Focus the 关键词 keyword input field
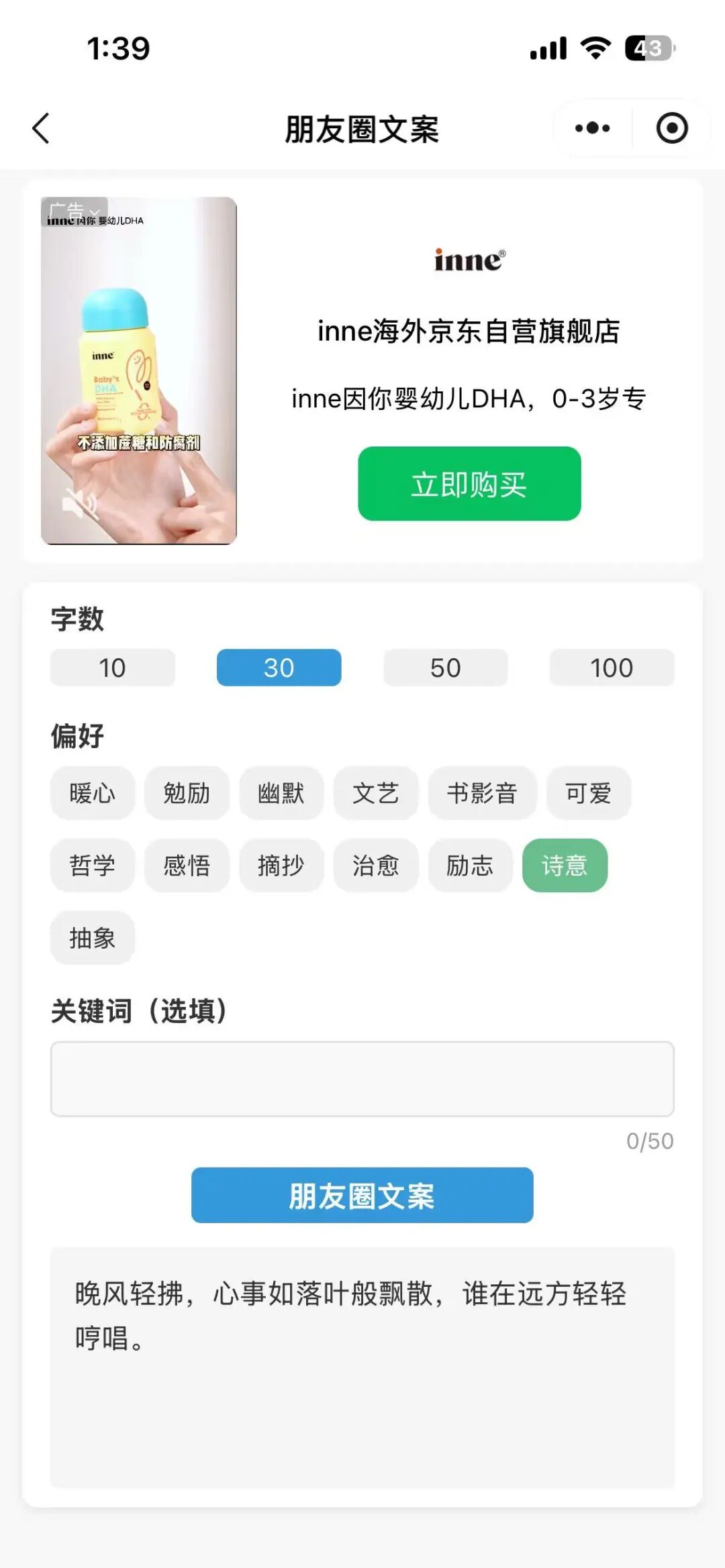The image size is (725, 1568). point(362,1079)
